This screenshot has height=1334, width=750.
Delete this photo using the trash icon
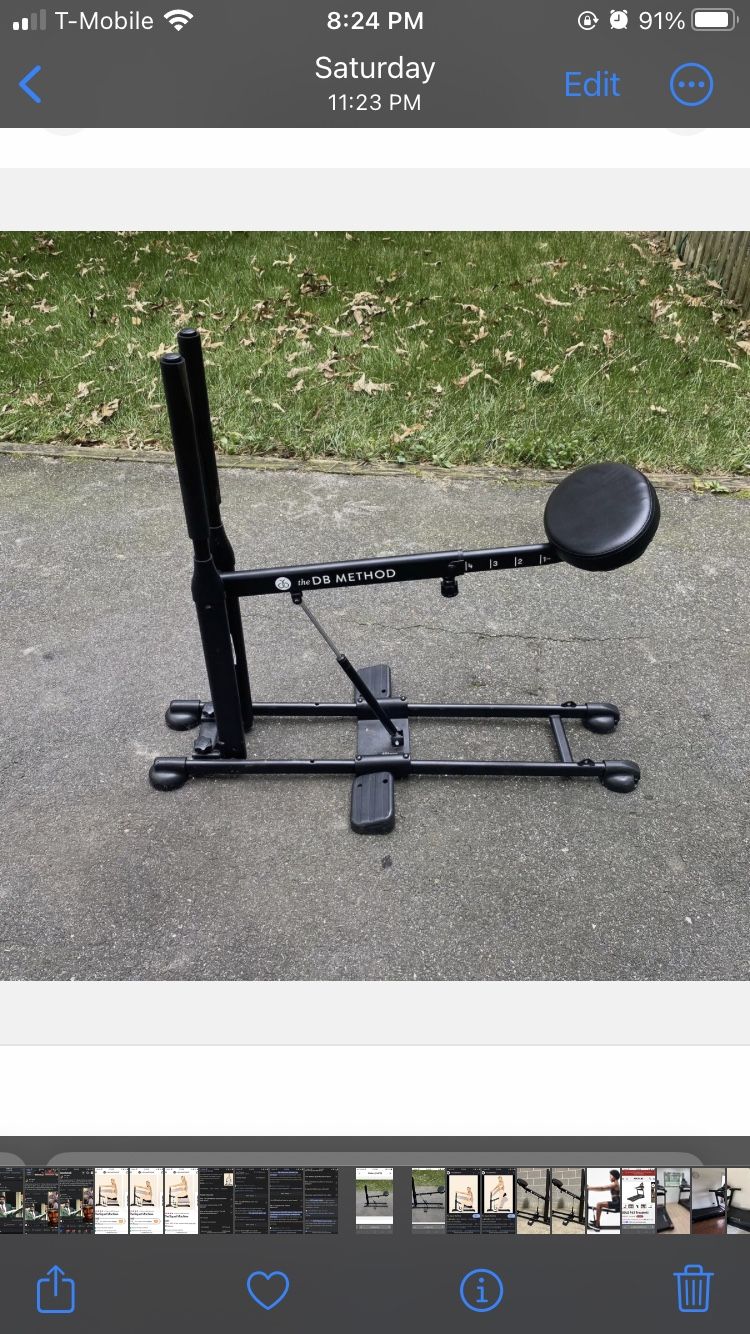tap(697, 1290)
